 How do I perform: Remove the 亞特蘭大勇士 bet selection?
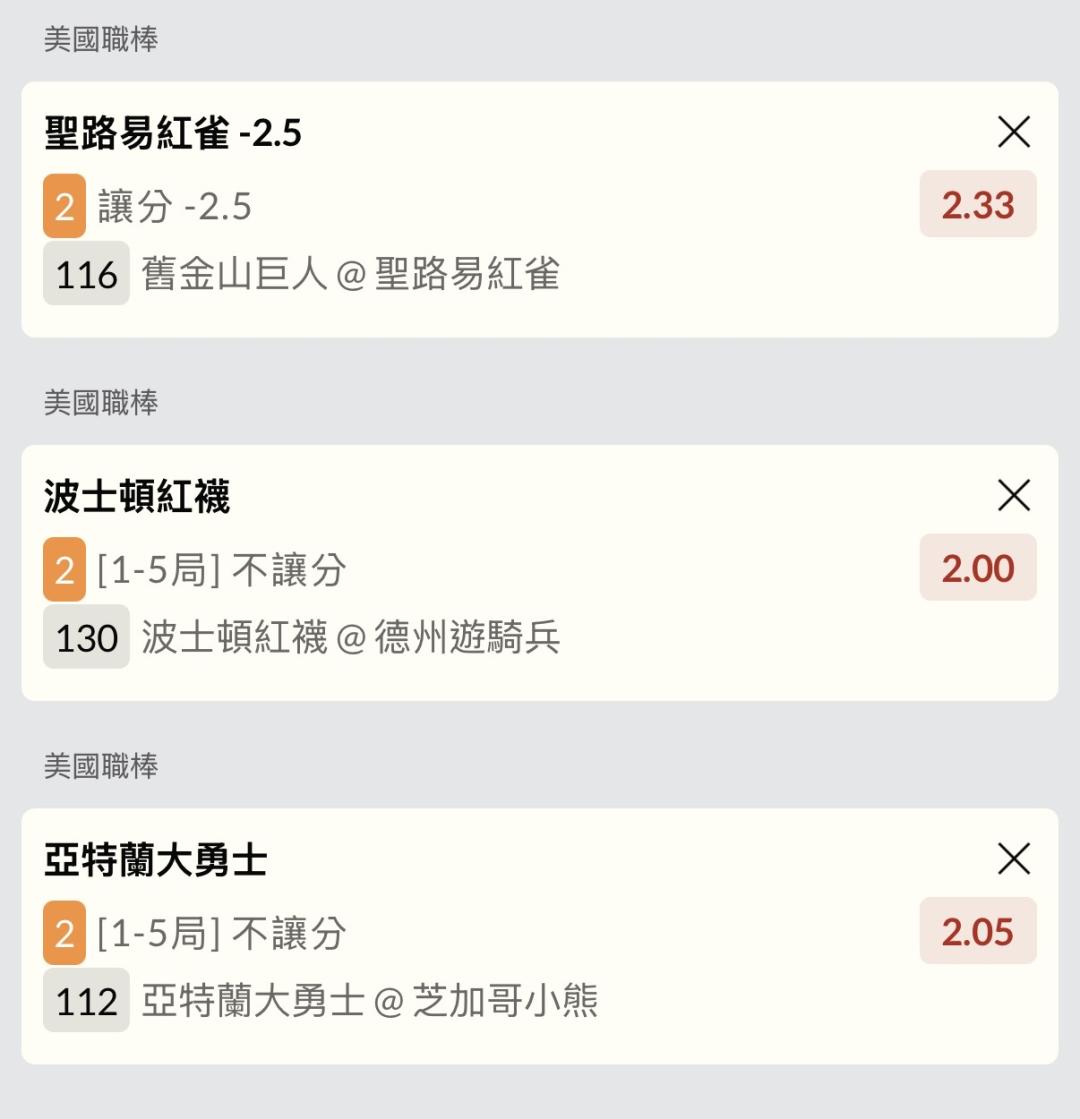click(1014, 859)
